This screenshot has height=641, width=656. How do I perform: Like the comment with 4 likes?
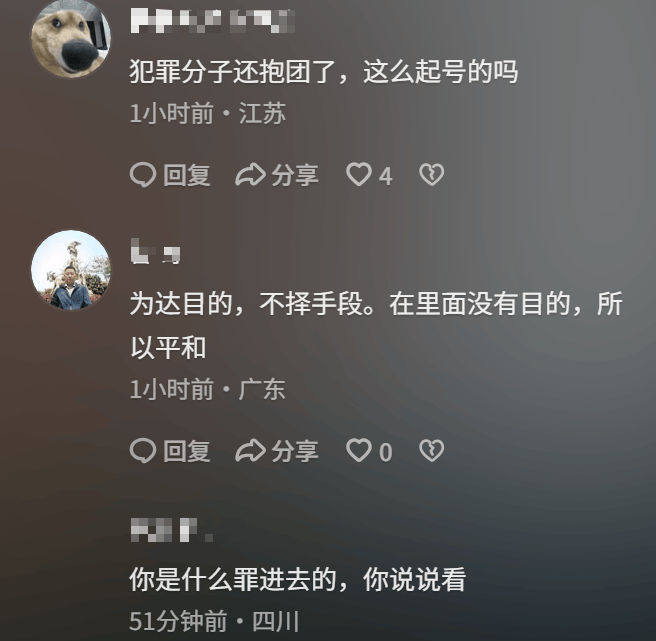(359, 176)
